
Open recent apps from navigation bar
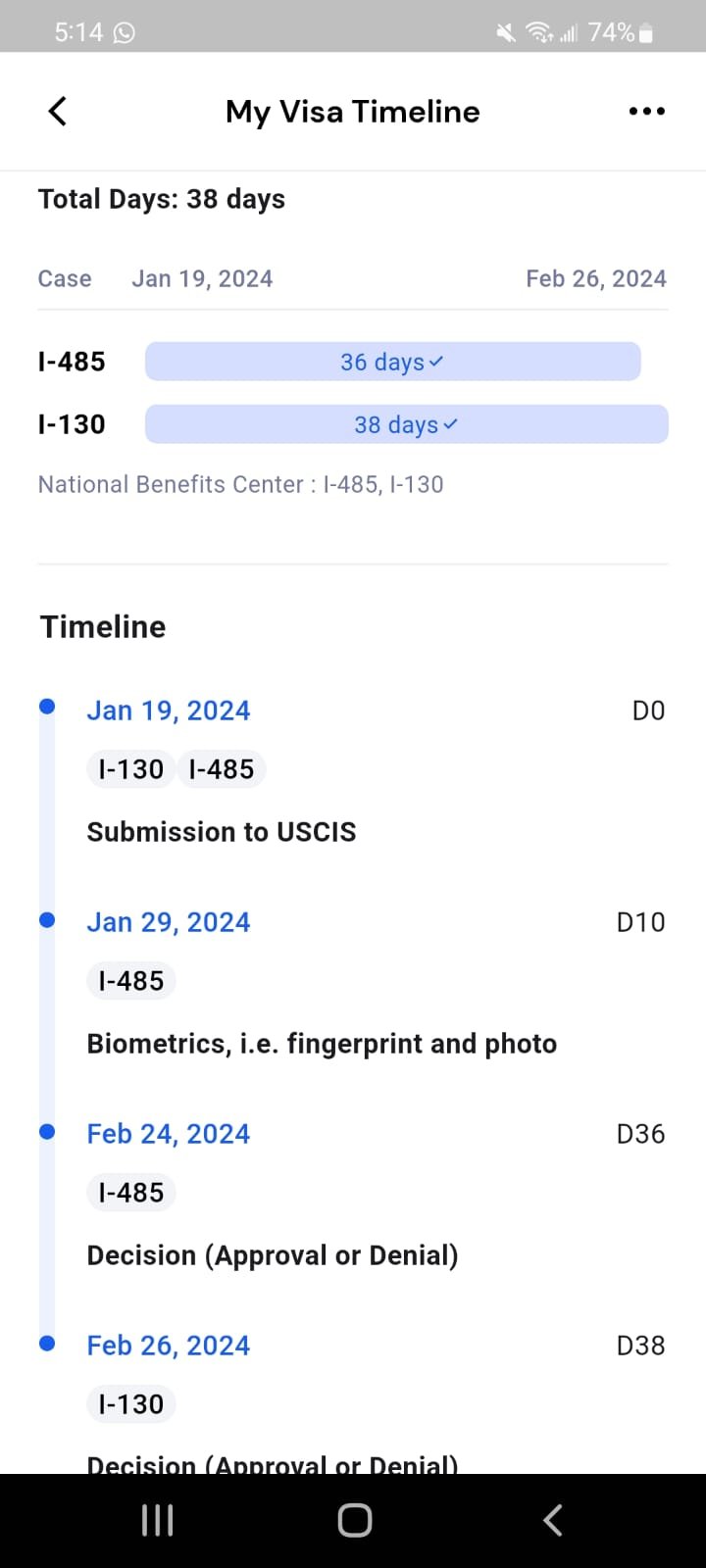(157, 1521)
